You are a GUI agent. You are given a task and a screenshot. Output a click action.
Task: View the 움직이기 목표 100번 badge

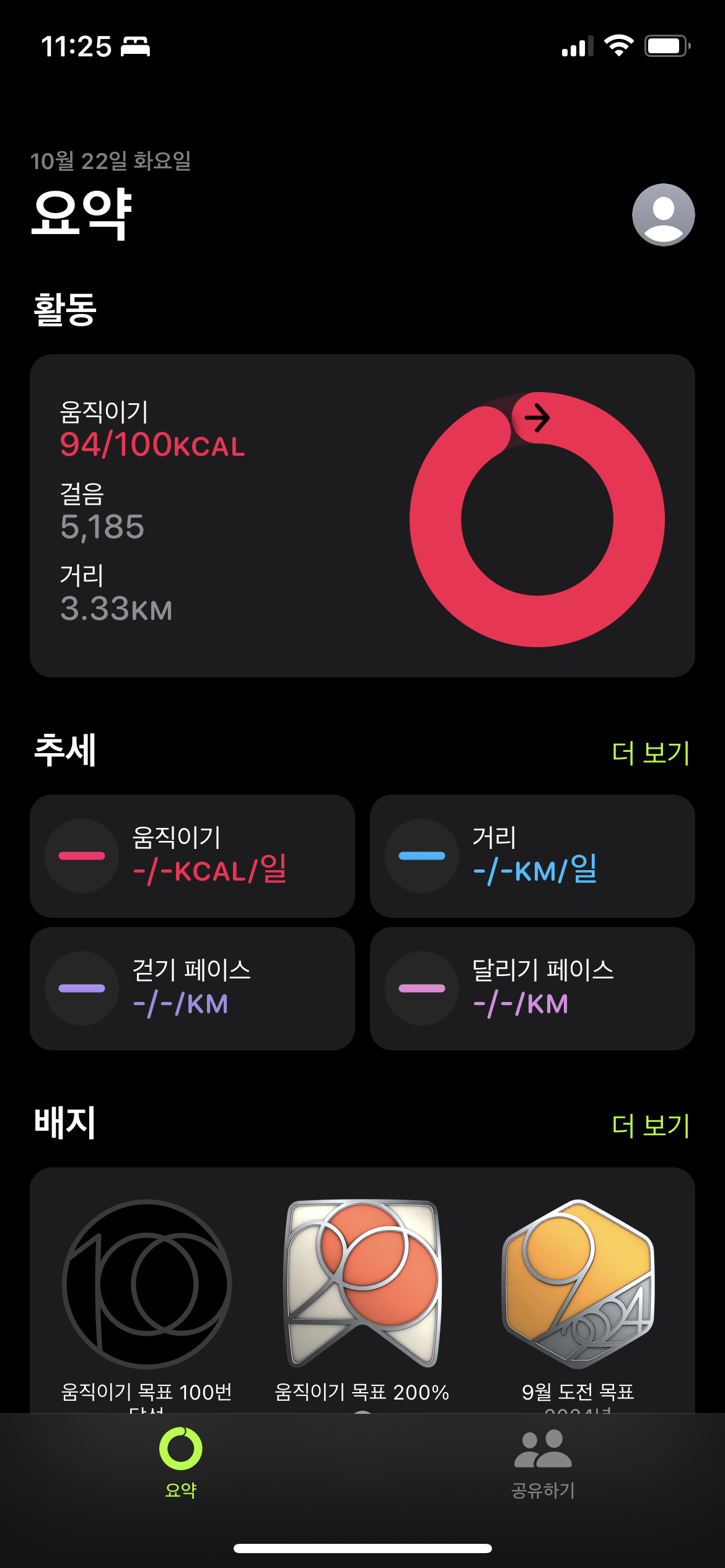(147, 1285)
